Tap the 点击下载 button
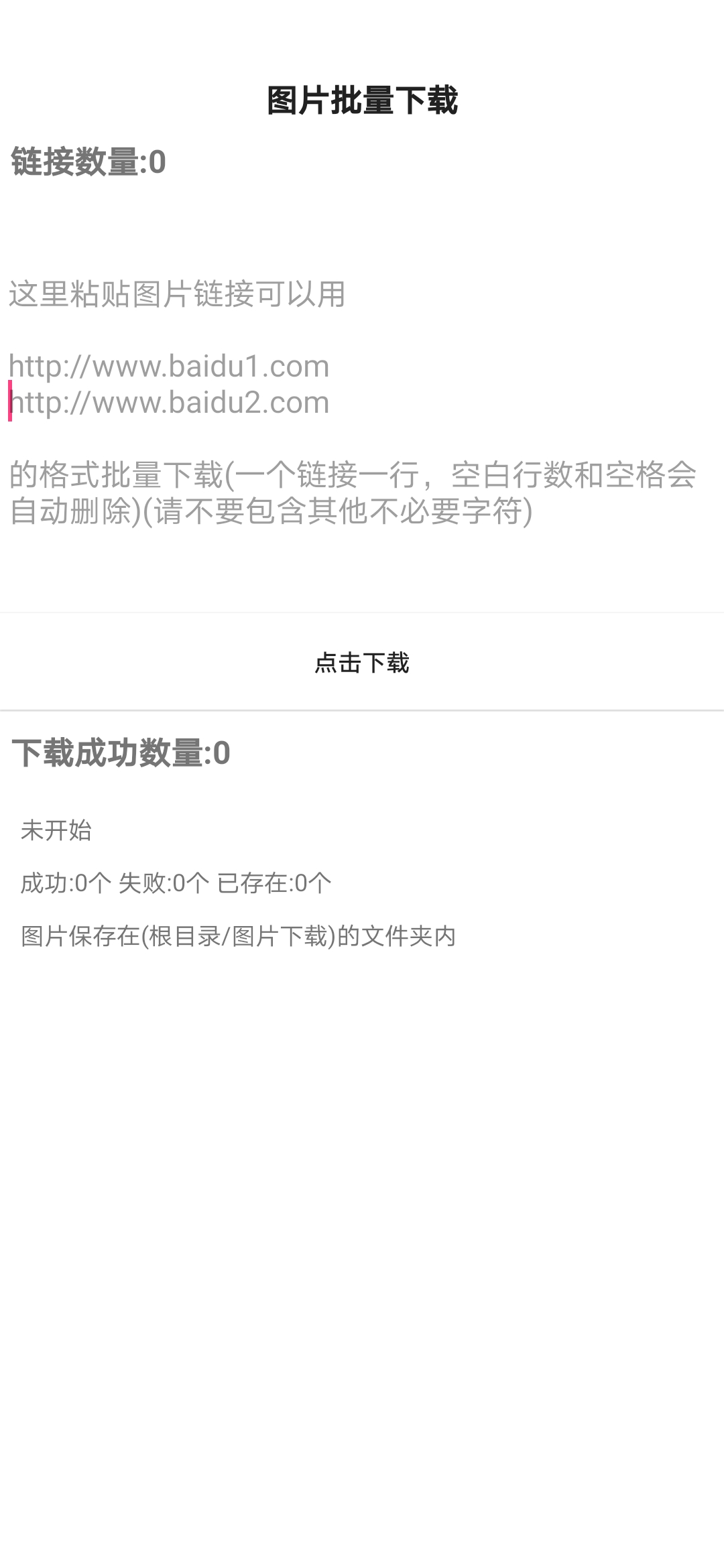This screenshot has height=1568, width=724. coord(362,663)
